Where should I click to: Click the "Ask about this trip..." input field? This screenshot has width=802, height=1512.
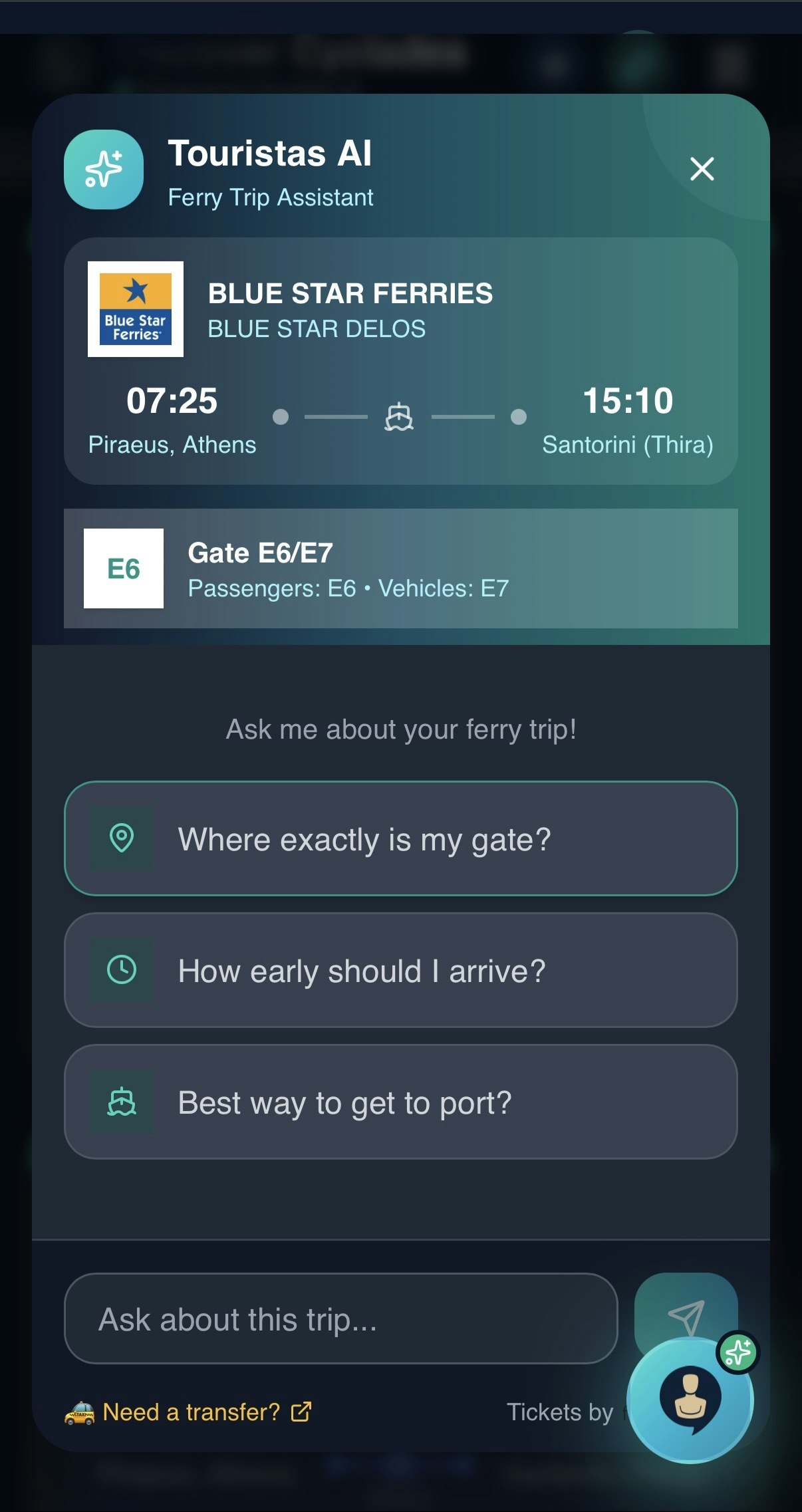click(x=299, y=1318)
